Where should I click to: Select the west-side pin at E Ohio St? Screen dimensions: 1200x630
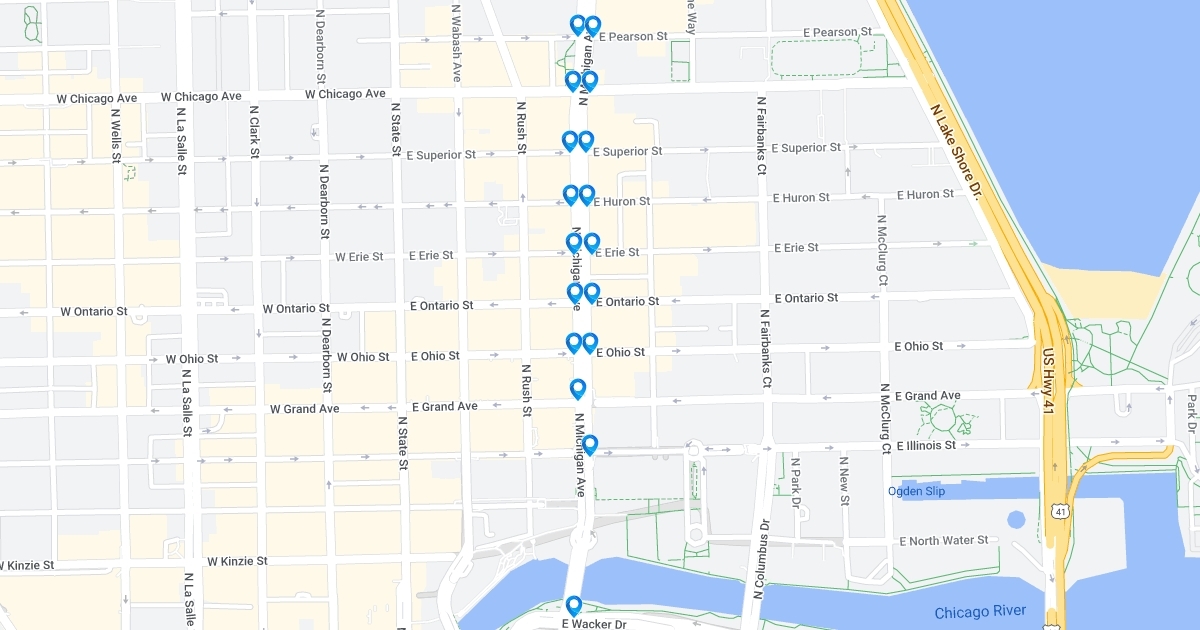pyautogui.click(x=574, y=342)
